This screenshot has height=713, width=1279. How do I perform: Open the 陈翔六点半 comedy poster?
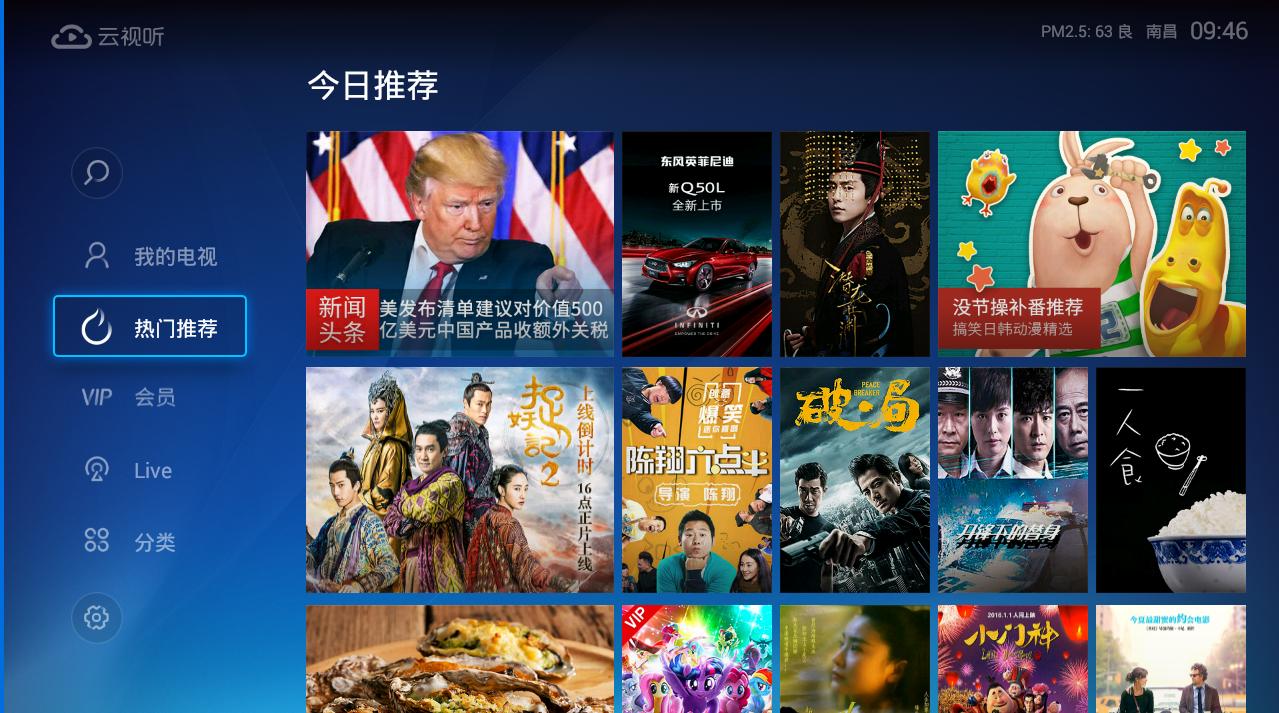coord(697,479)
